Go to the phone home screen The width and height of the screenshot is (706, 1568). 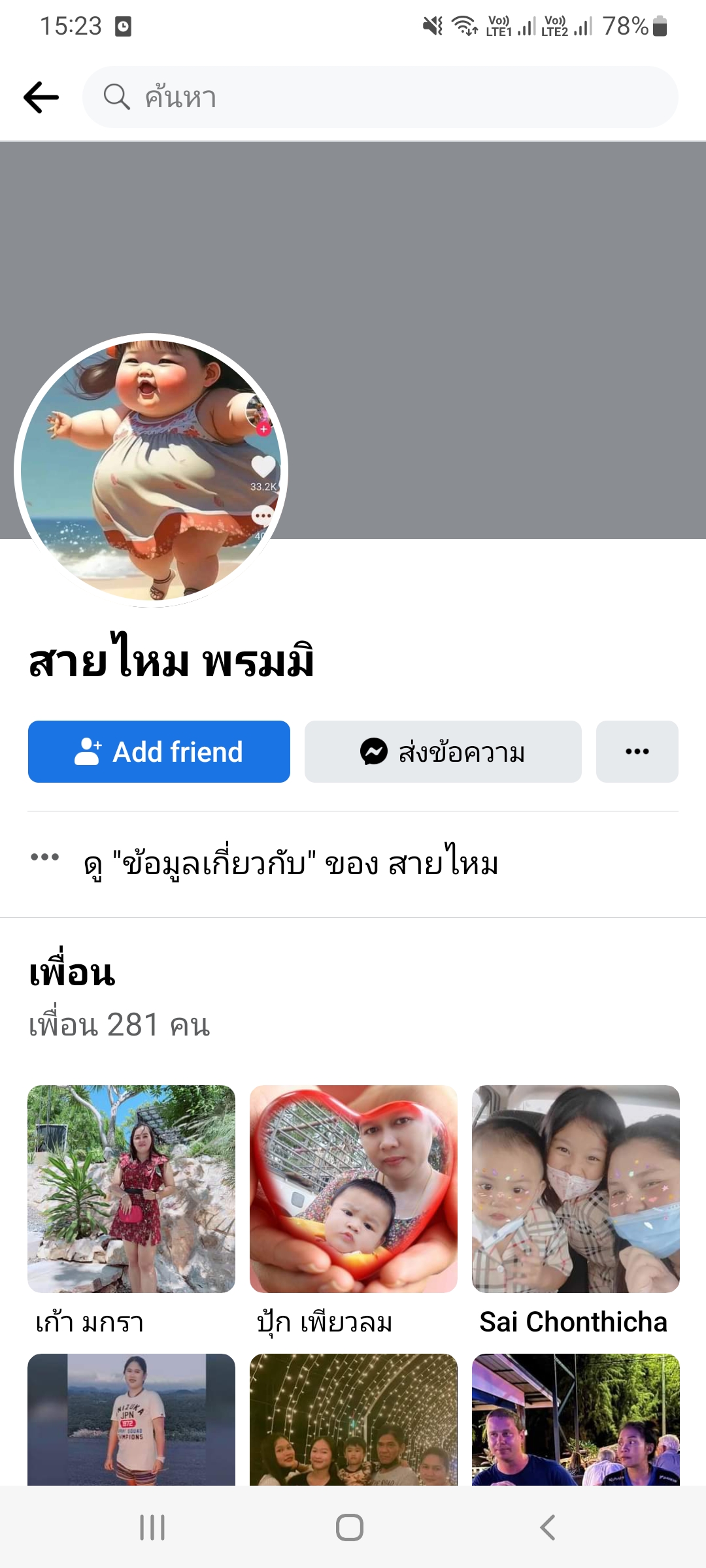click(350, 1527)
